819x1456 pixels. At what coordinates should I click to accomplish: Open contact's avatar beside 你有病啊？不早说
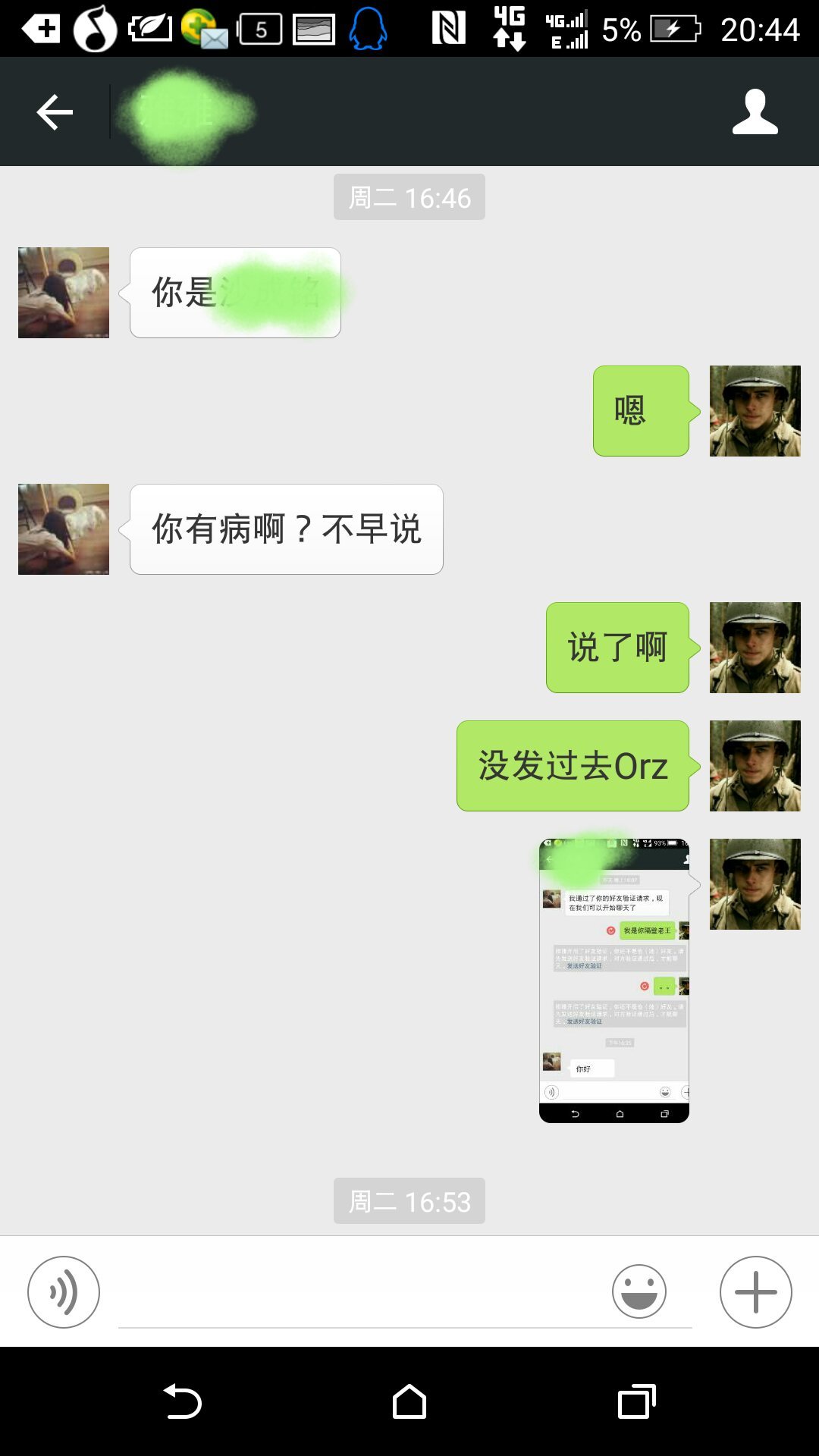click(x=64, y=529)
